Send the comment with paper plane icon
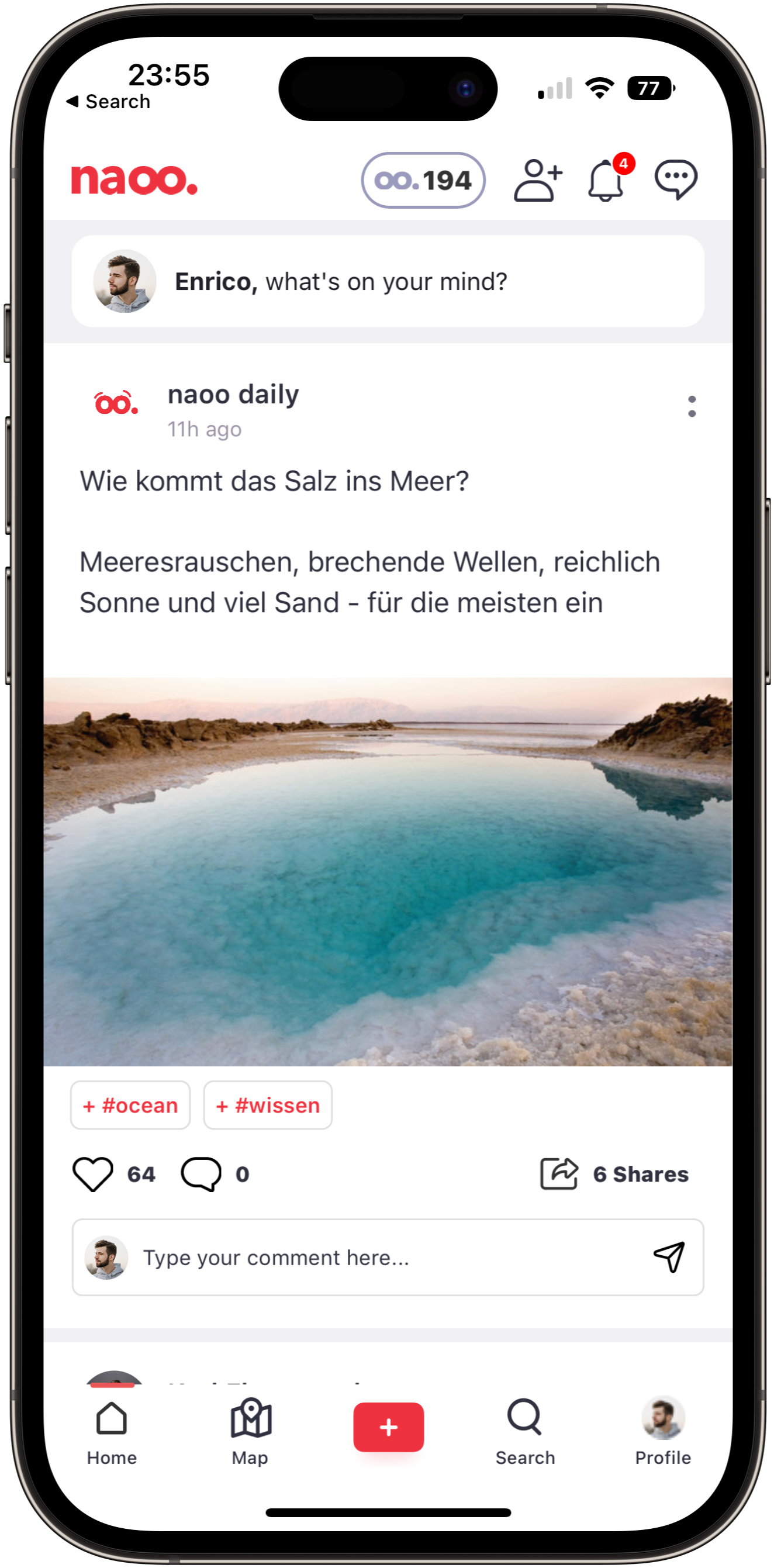 (669, 1258)
